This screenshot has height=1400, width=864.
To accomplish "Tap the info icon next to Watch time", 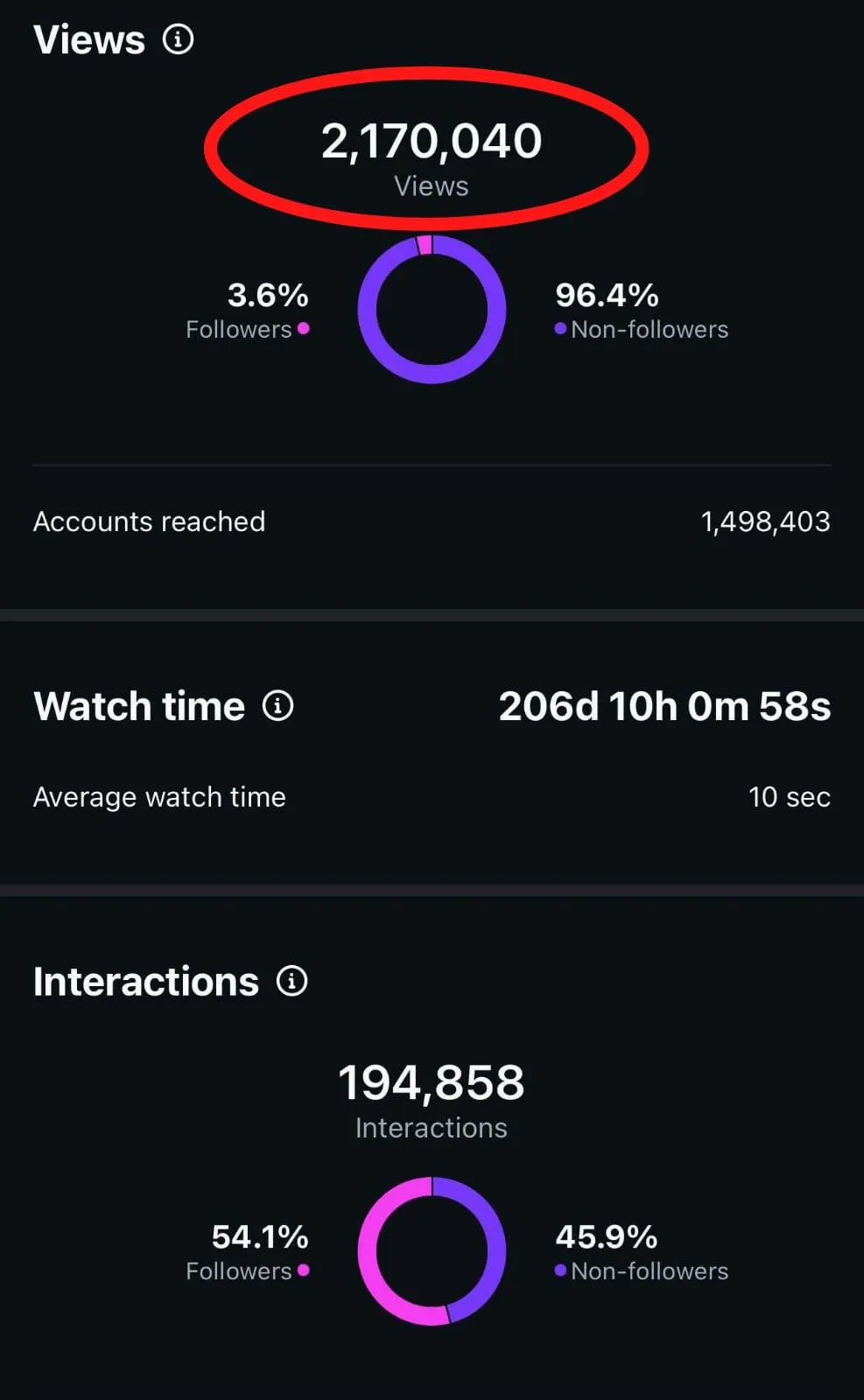I will click(277, 705).
